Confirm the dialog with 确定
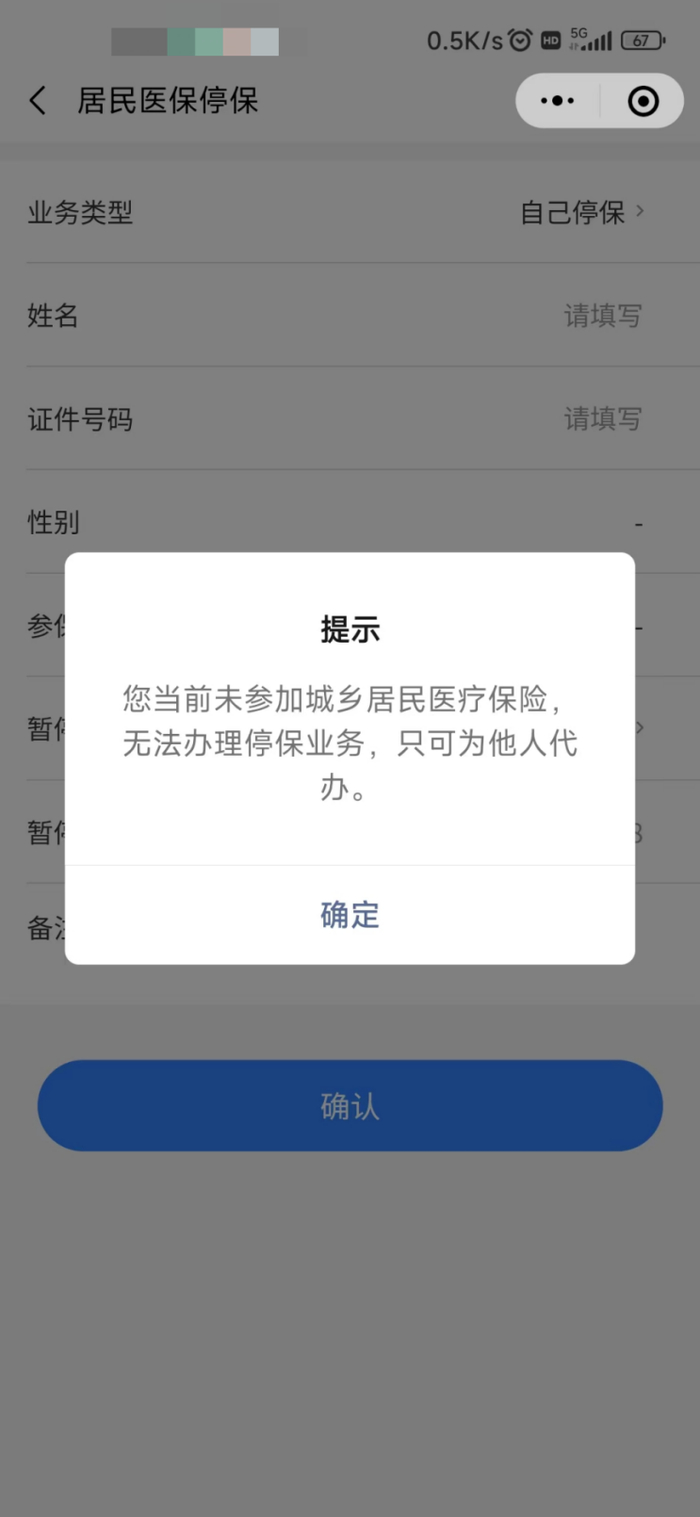This screenshot has height=1517, width=700. point(350,915)
